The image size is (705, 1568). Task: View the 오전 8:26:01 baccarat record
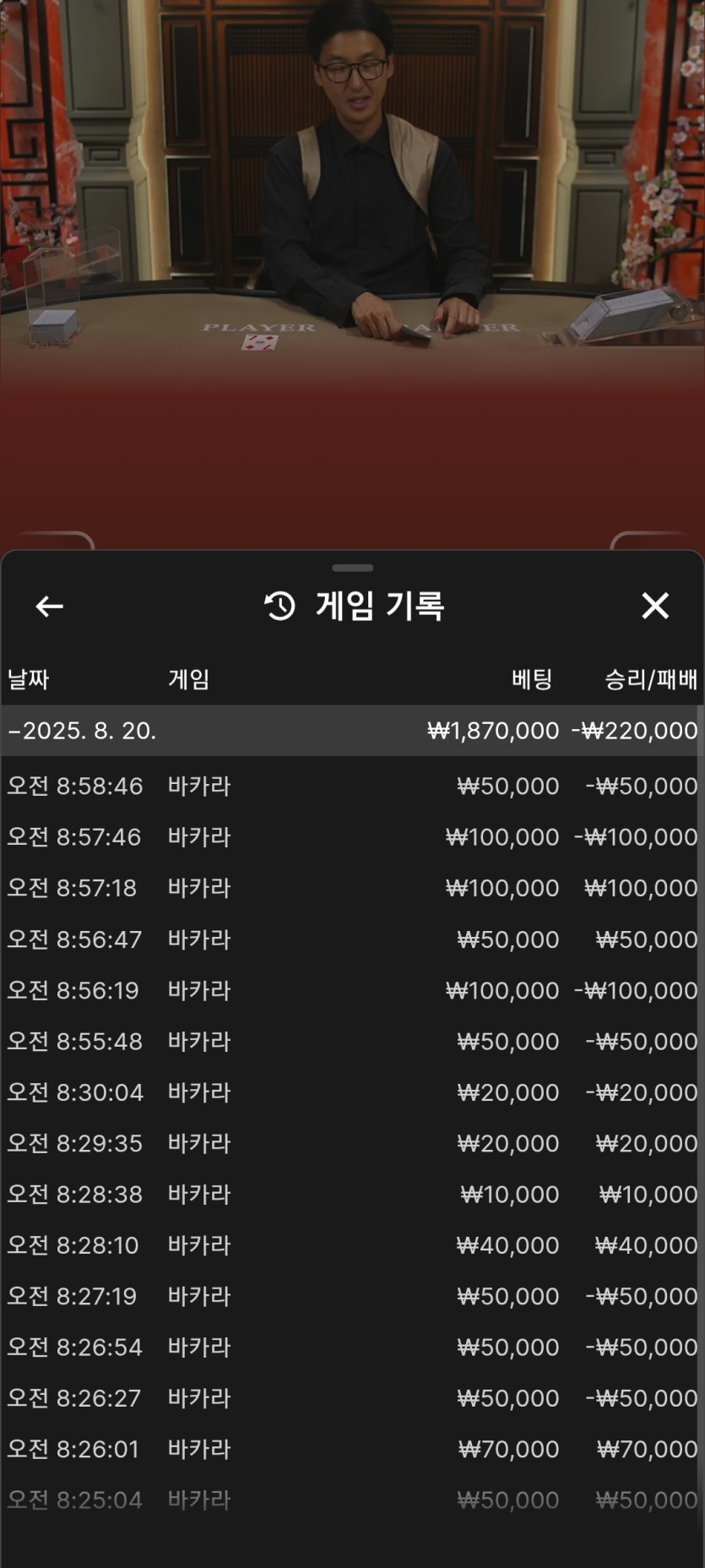pyautogui.click(x=352, y=1449)
